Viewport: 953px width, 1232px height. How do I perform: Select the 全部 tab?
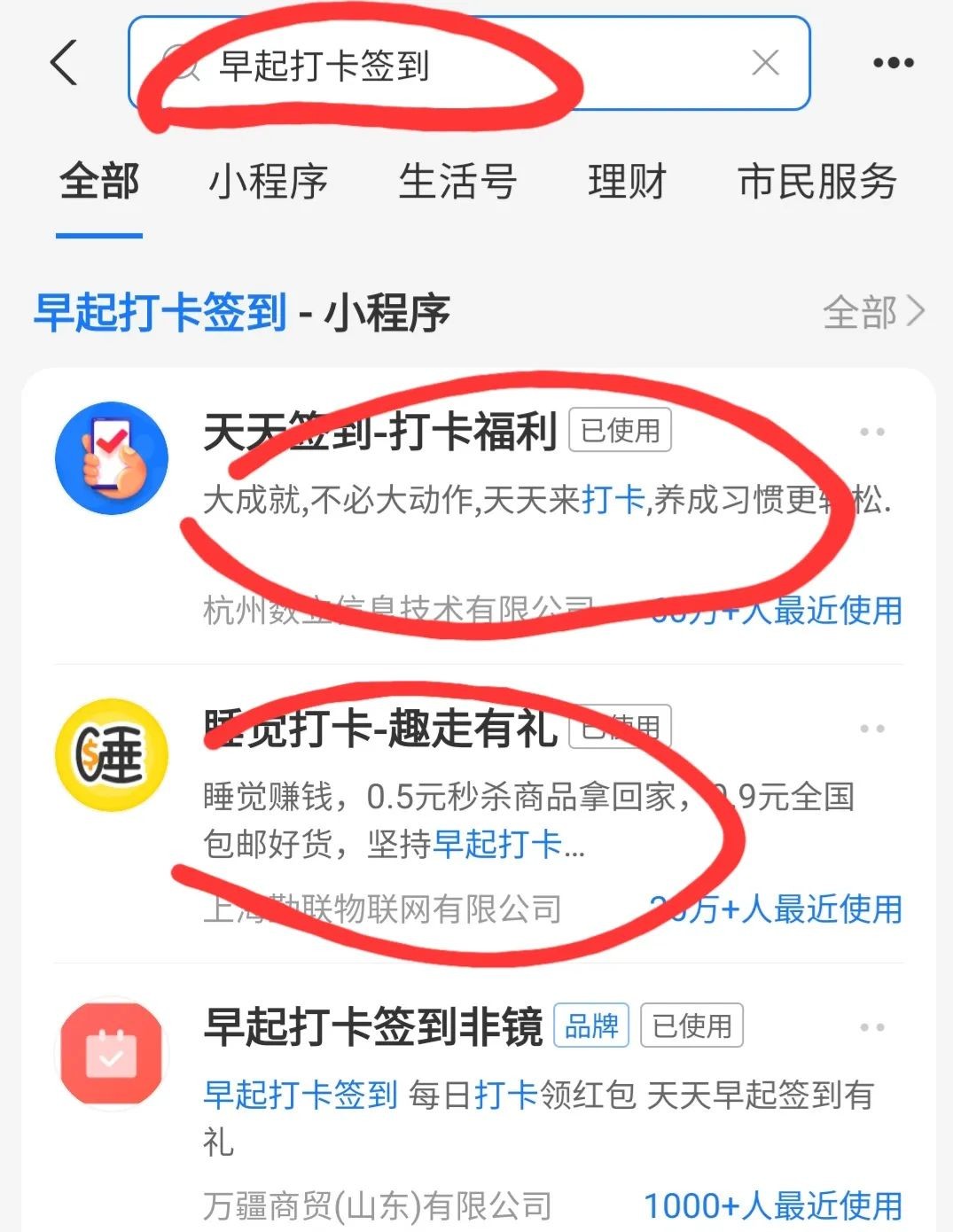pyautogui.click(x=99, y=182)
